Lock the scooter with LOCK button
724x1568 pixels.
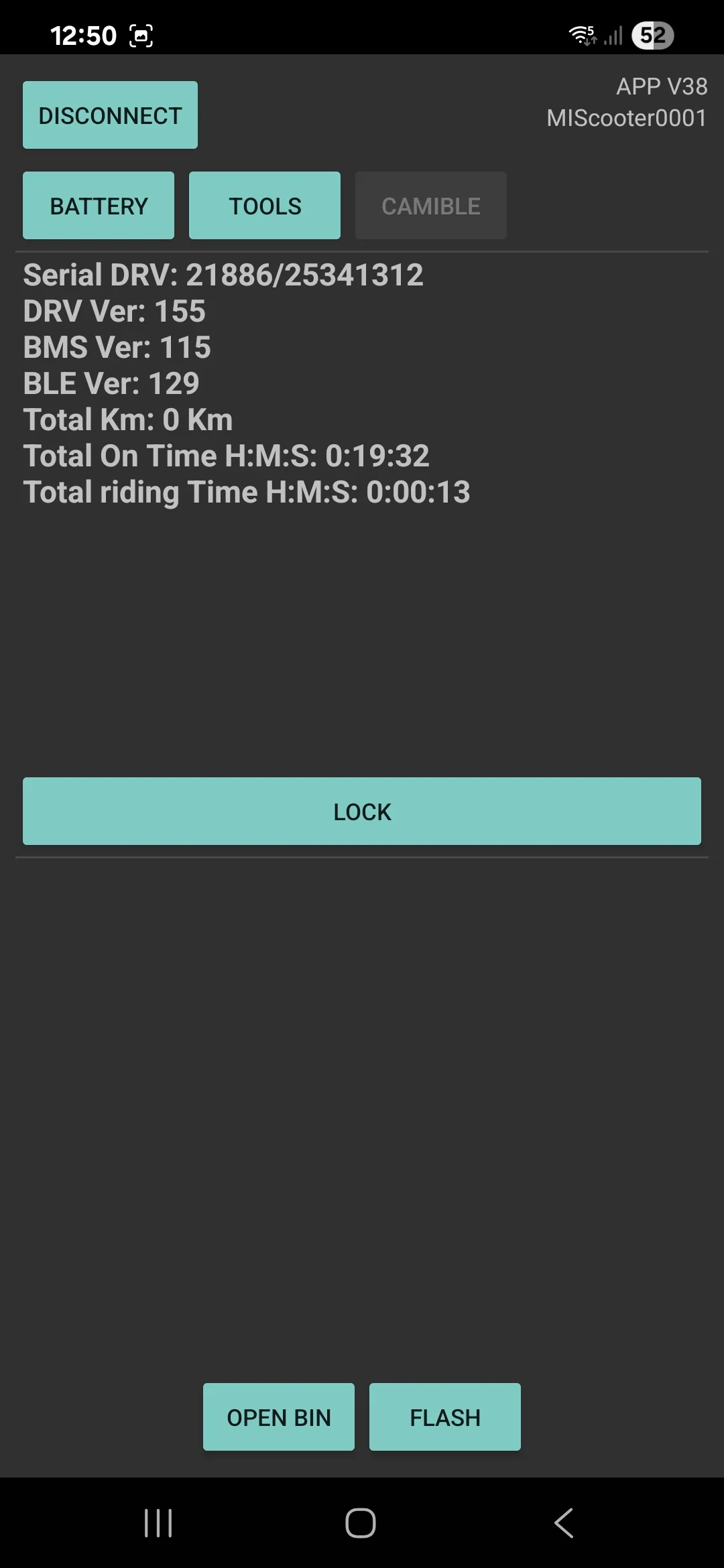(x=362, y=811)
